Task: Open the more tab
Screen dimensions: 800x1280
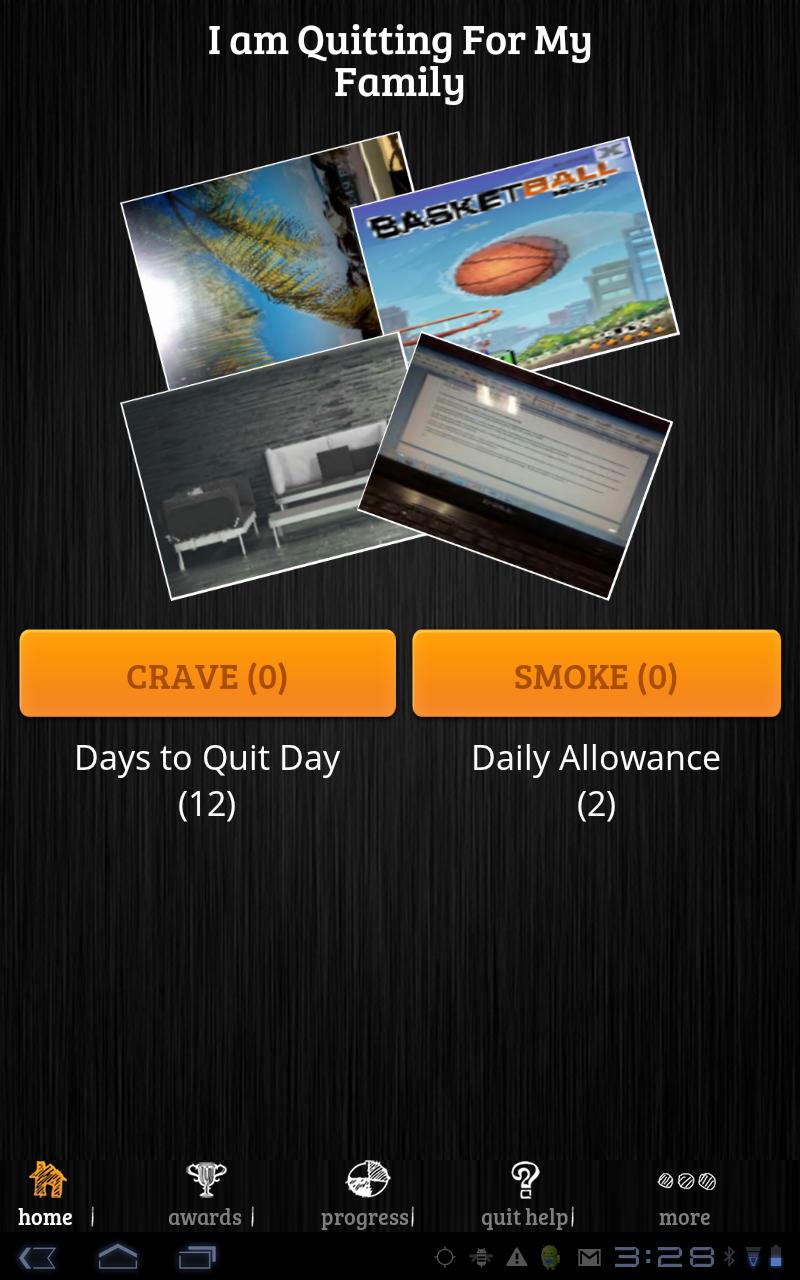Action: (685, 1194)
